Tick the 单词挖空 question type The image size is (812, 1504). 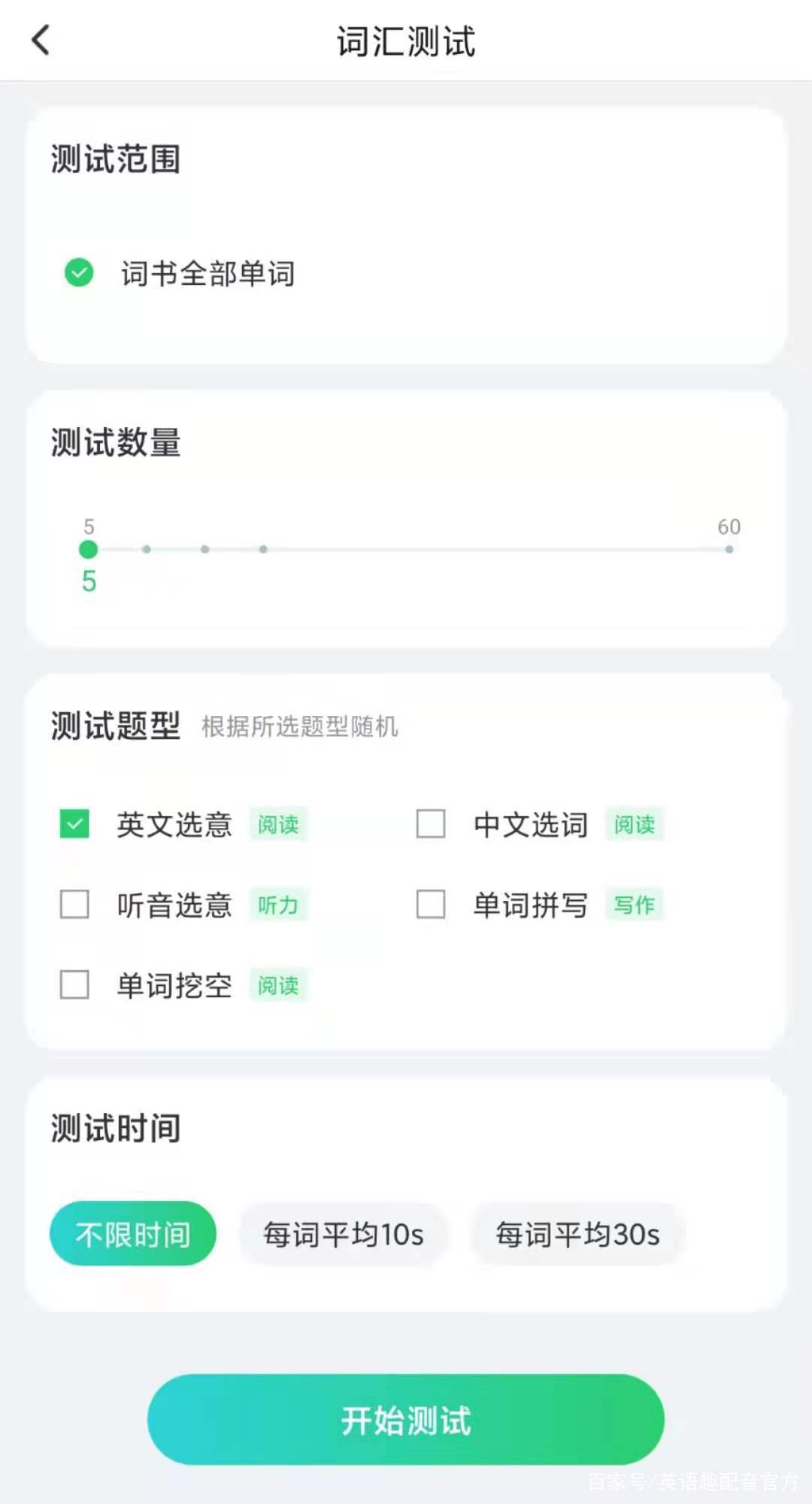click(x=74, y=985)
